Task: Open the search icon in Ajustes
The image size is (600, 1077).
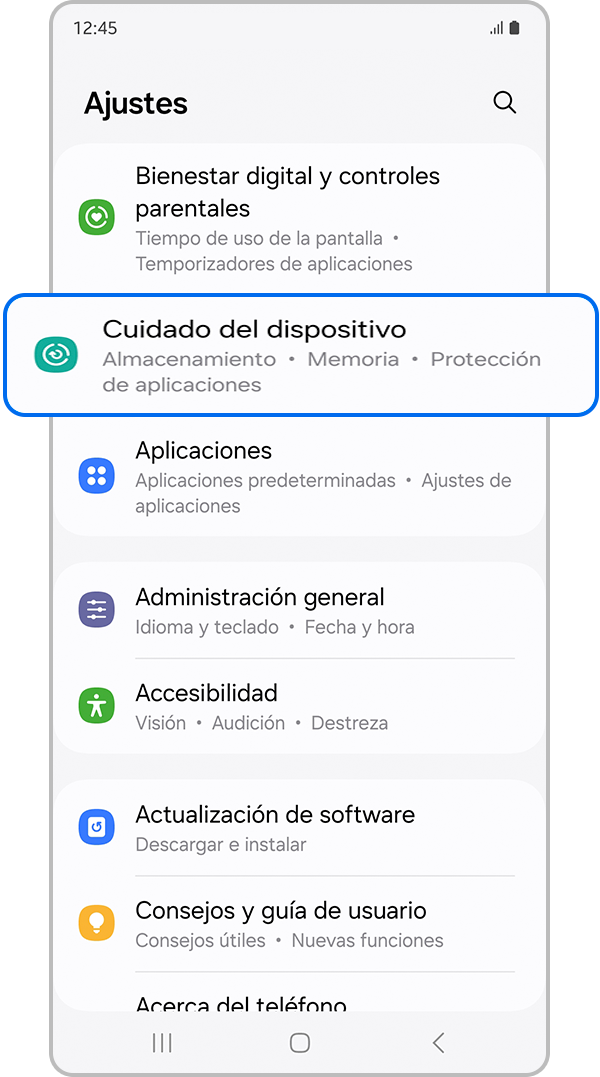Action: click(505, 103)
